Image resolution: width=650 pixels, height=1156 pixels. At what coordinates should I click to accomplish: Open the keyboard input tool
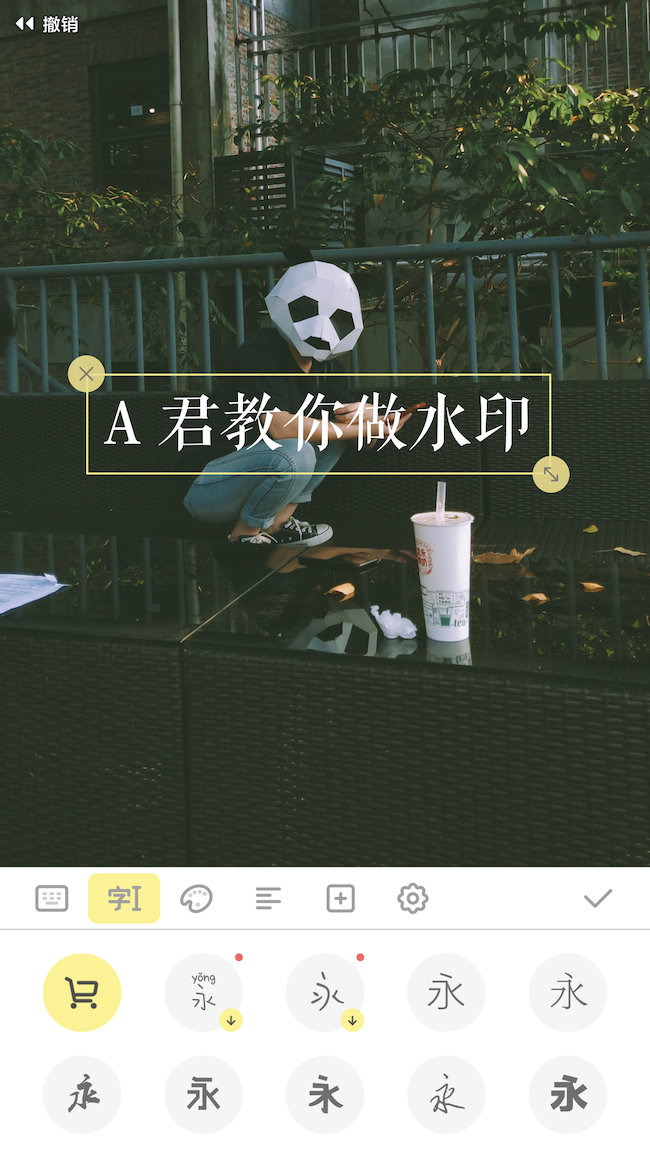click(52, 898)
